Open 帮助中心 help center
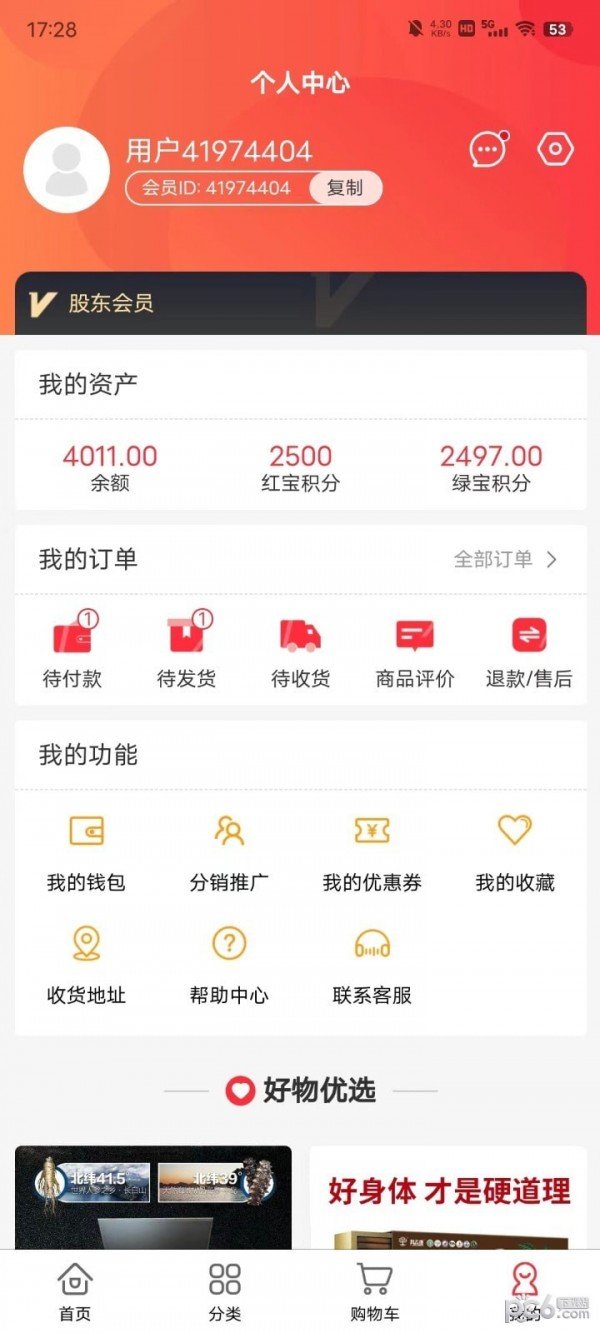This screenshot has width=600, height=1333. tap(229, 962)
